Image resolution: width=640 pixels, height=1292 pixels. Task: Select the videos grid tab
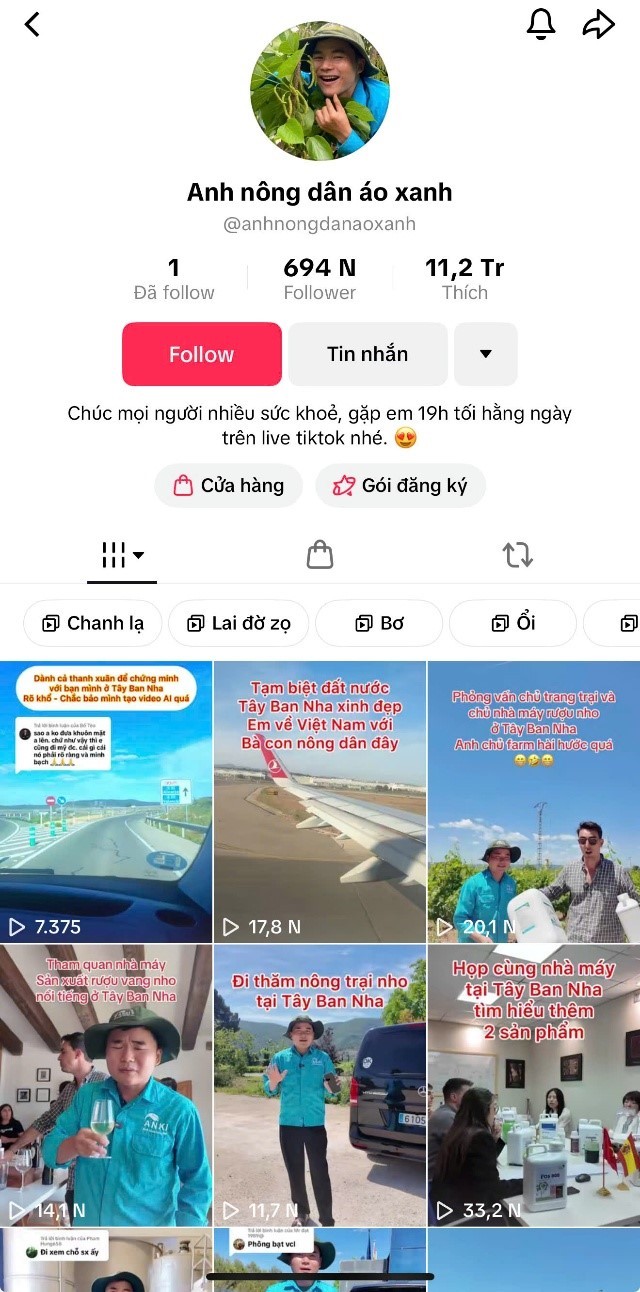pyautogui.click(x=122, y=555)
